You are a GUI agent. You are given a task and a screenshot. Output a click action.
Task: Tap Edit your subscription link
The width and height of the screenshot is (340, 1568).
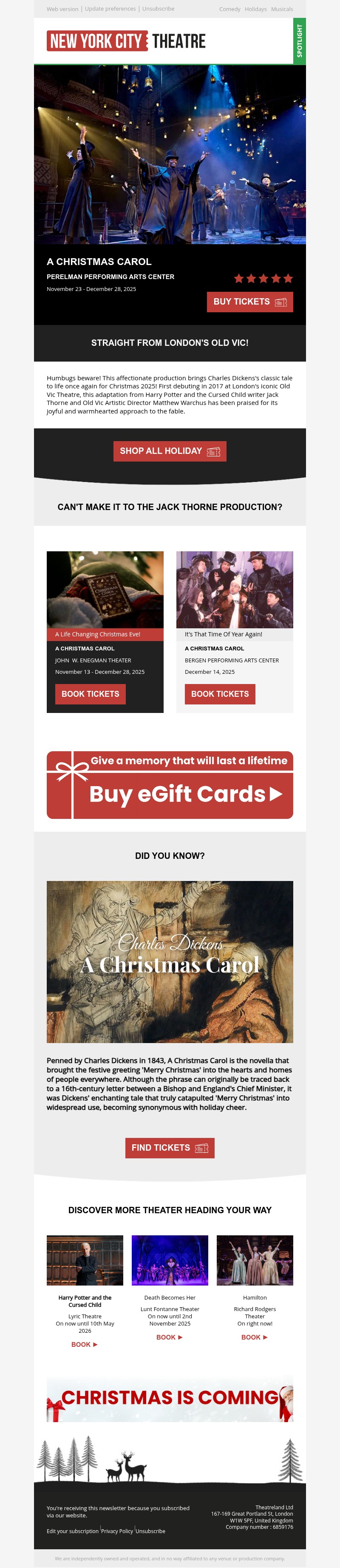tap(72, 1531)
